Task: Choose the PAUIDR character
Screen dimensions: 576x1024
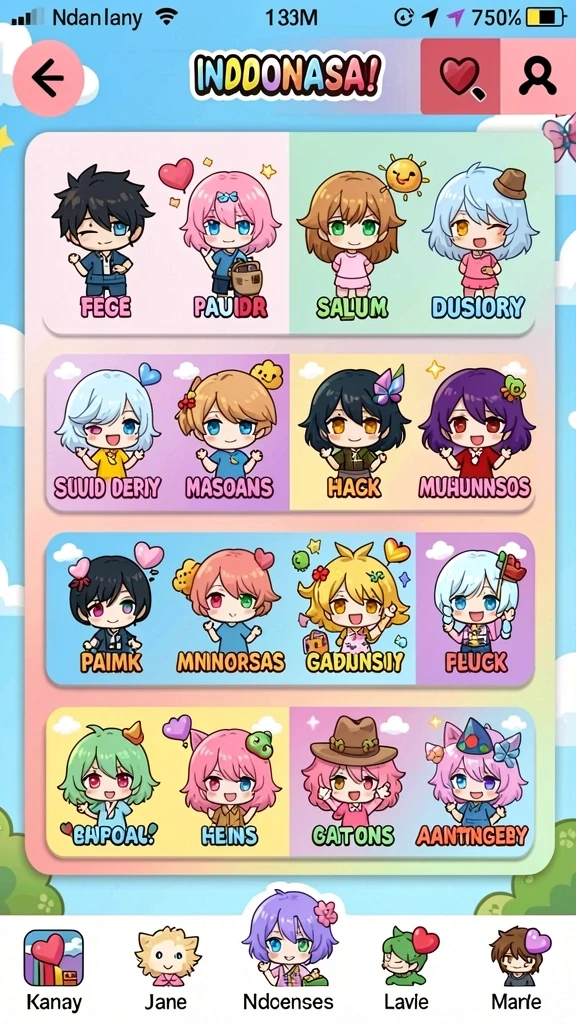Action: tap(230, 242)
